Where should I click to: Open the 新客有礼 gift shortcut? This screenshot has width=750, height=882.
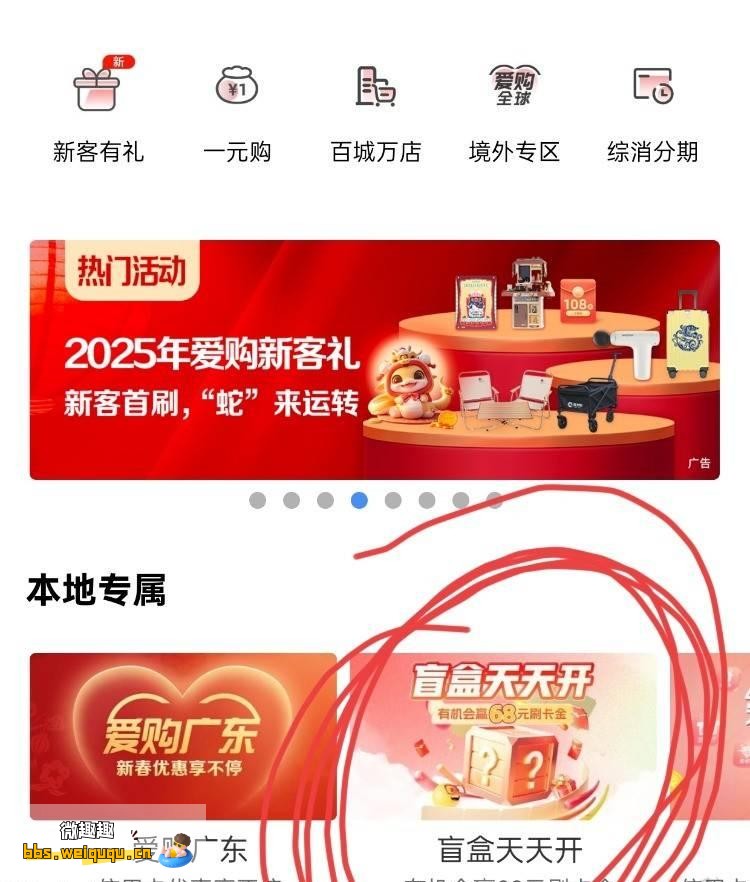click(98, 110)
